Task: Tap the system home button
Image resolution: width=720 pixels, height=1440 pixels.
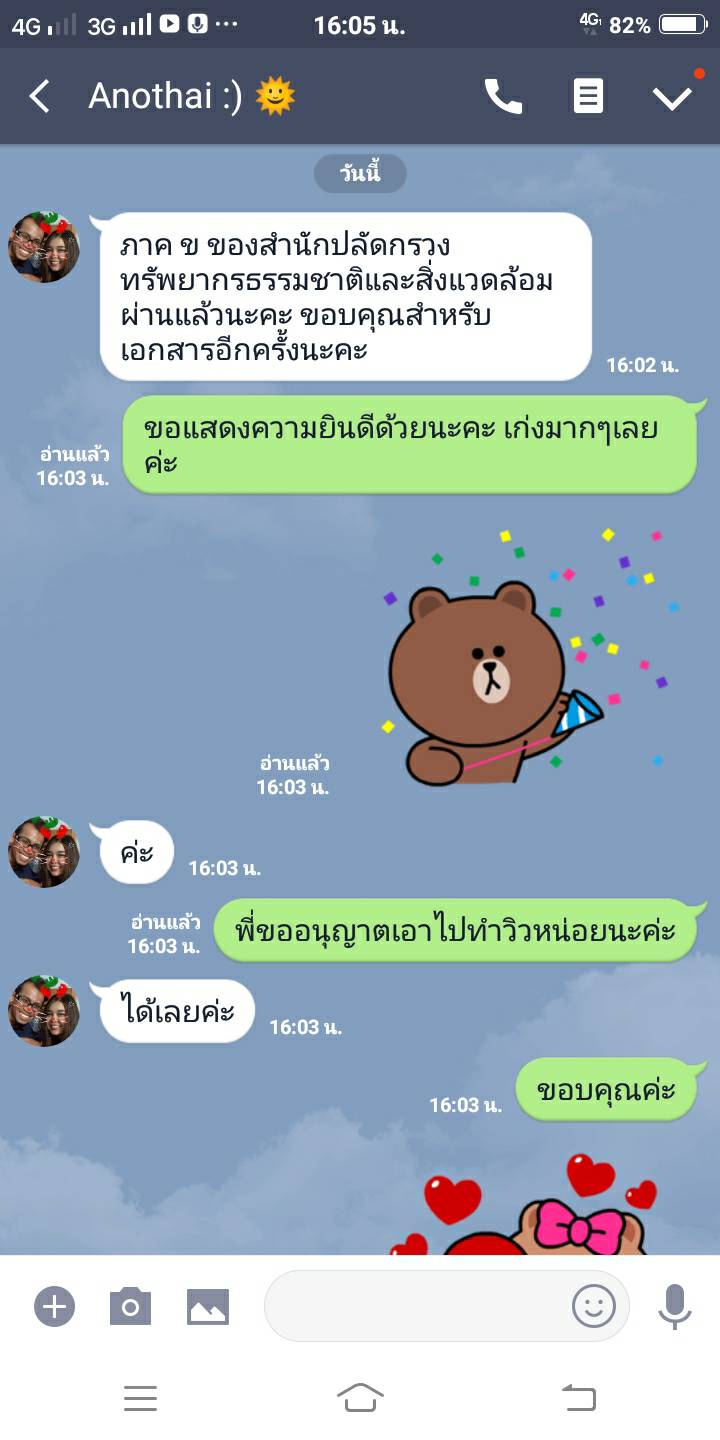Action: tap(360, 1397)
